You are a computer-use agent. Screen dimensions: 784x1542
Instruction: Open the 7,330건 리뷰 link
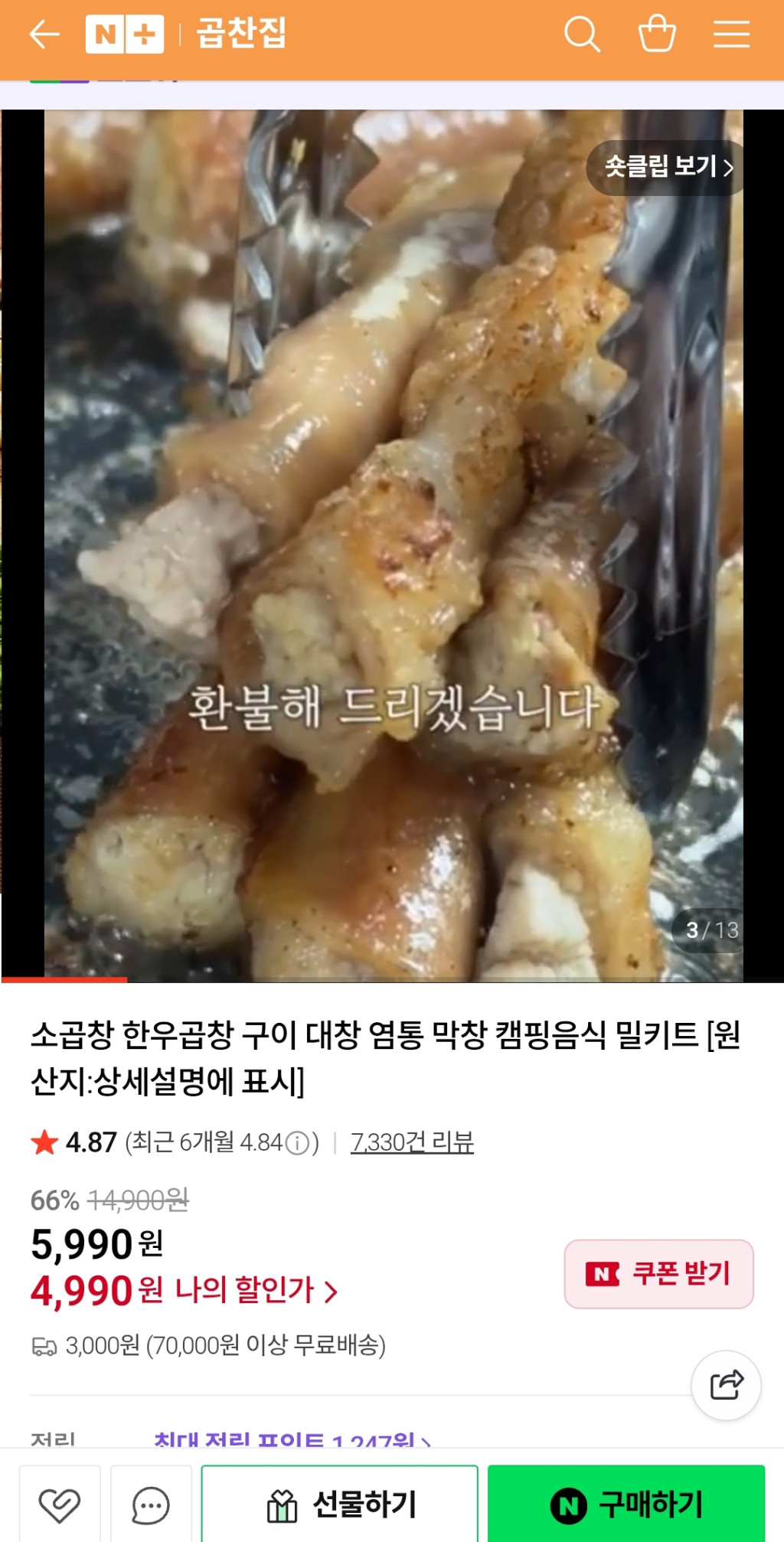click(412, 1142)
